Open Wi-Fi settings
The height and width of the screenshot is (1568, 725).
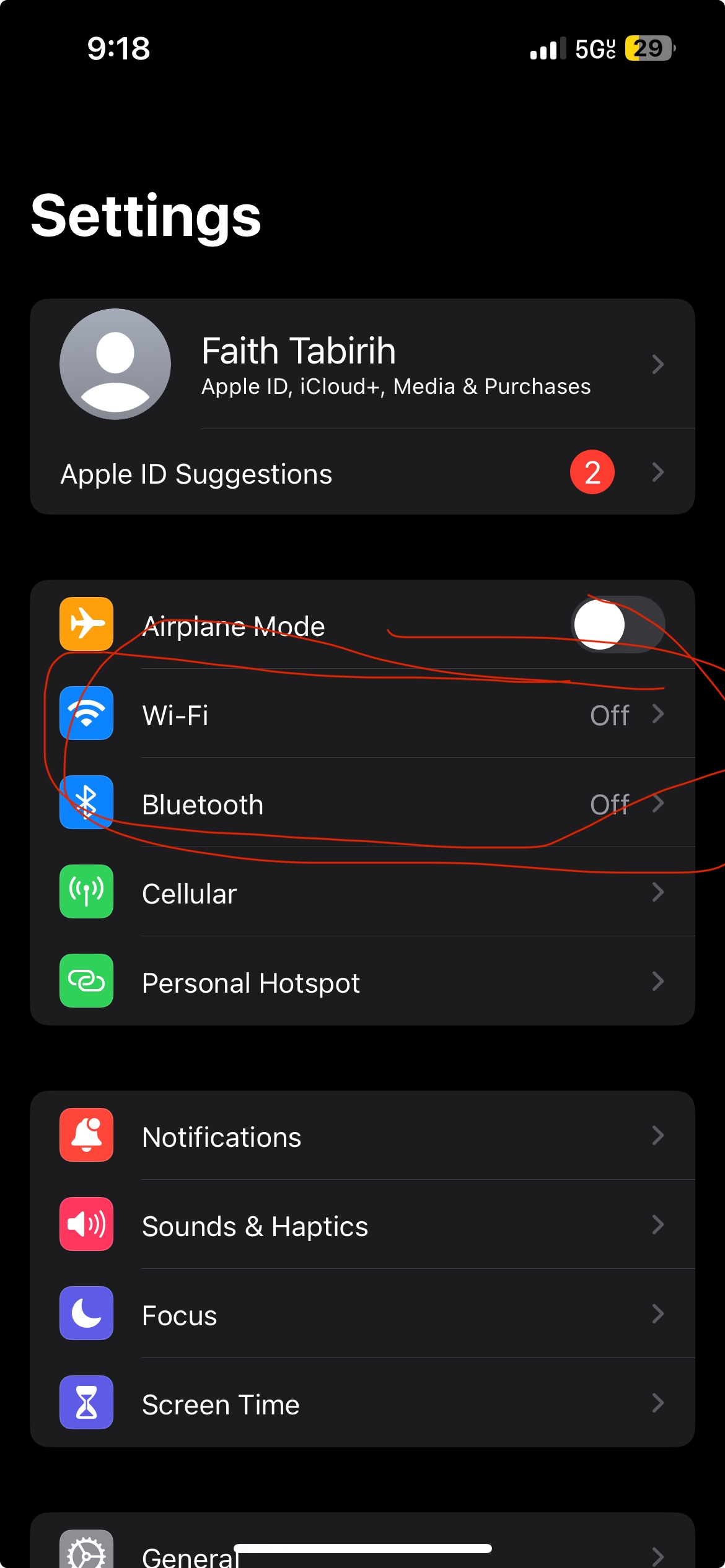click(362, 713)
